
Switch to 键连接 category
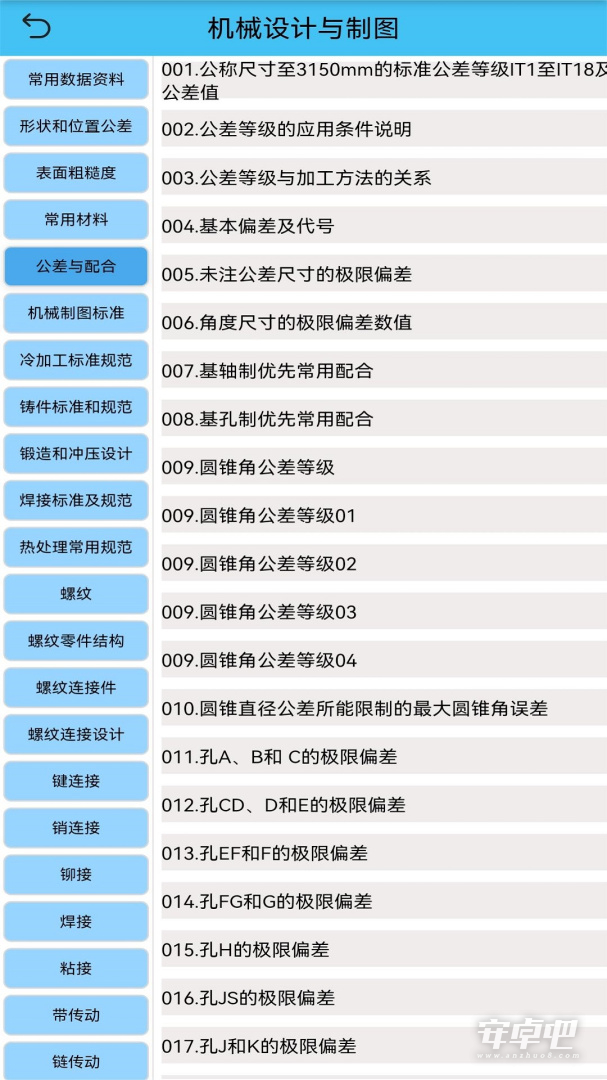[76, 781]
